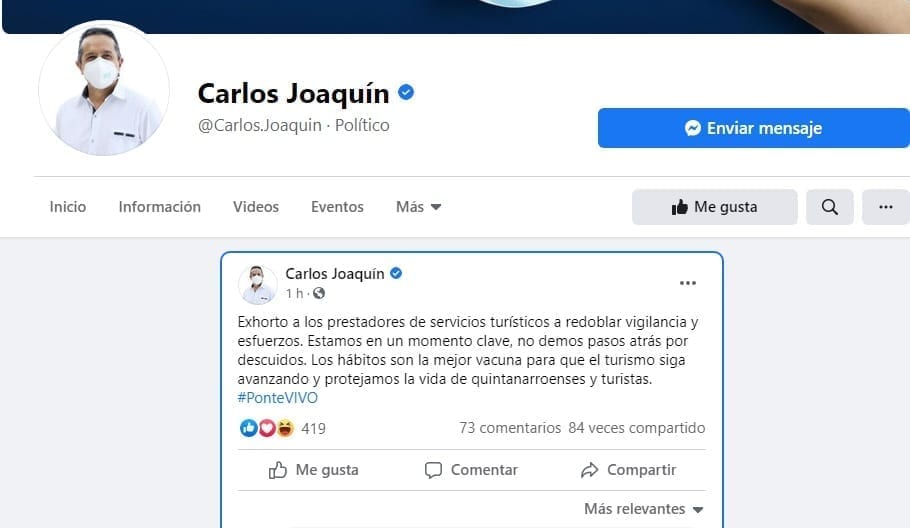Like the page with Me gusta button
This screenshot has height=528, width=910.
pyautogui.click(x=714, y=207)
